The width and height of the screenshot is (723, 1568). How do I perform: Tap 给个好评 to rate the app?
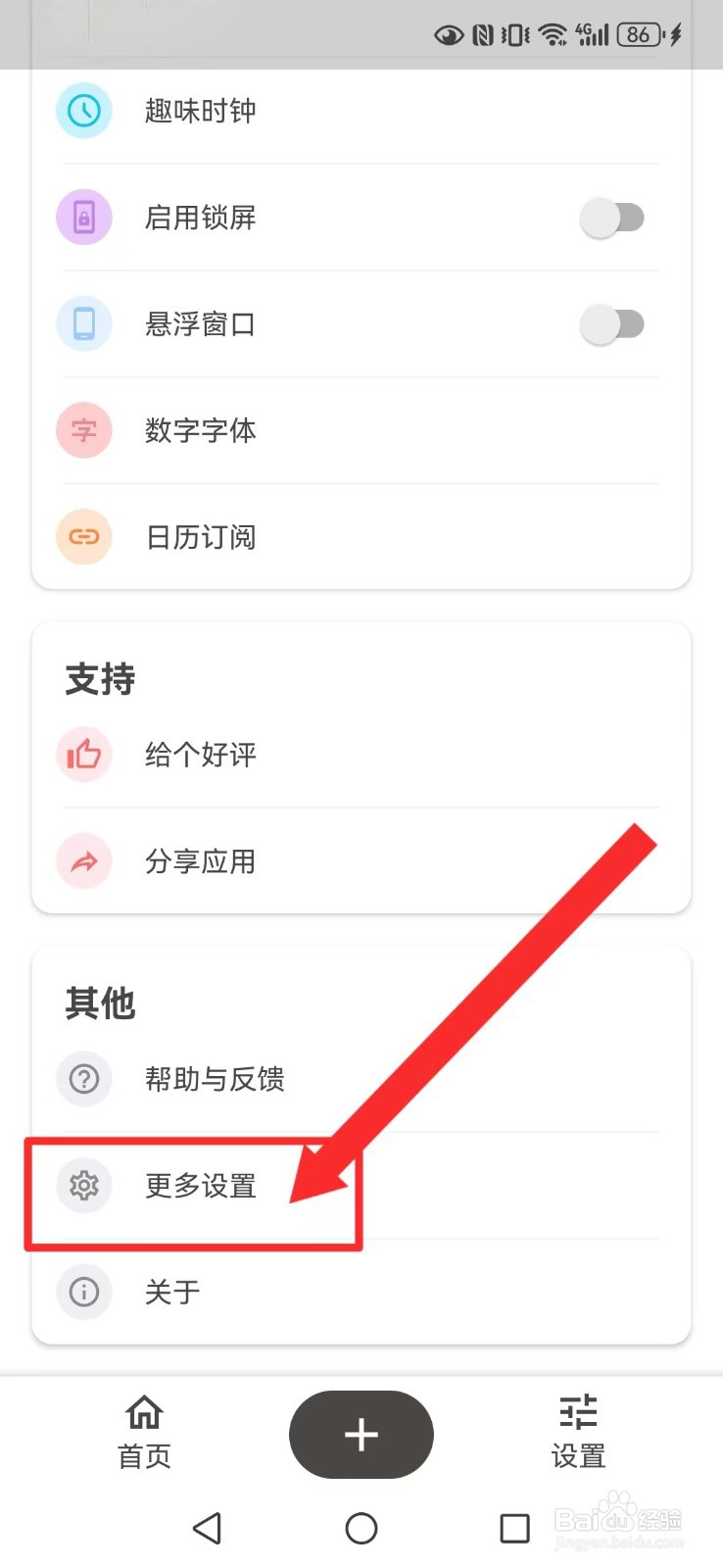[199, 755]
